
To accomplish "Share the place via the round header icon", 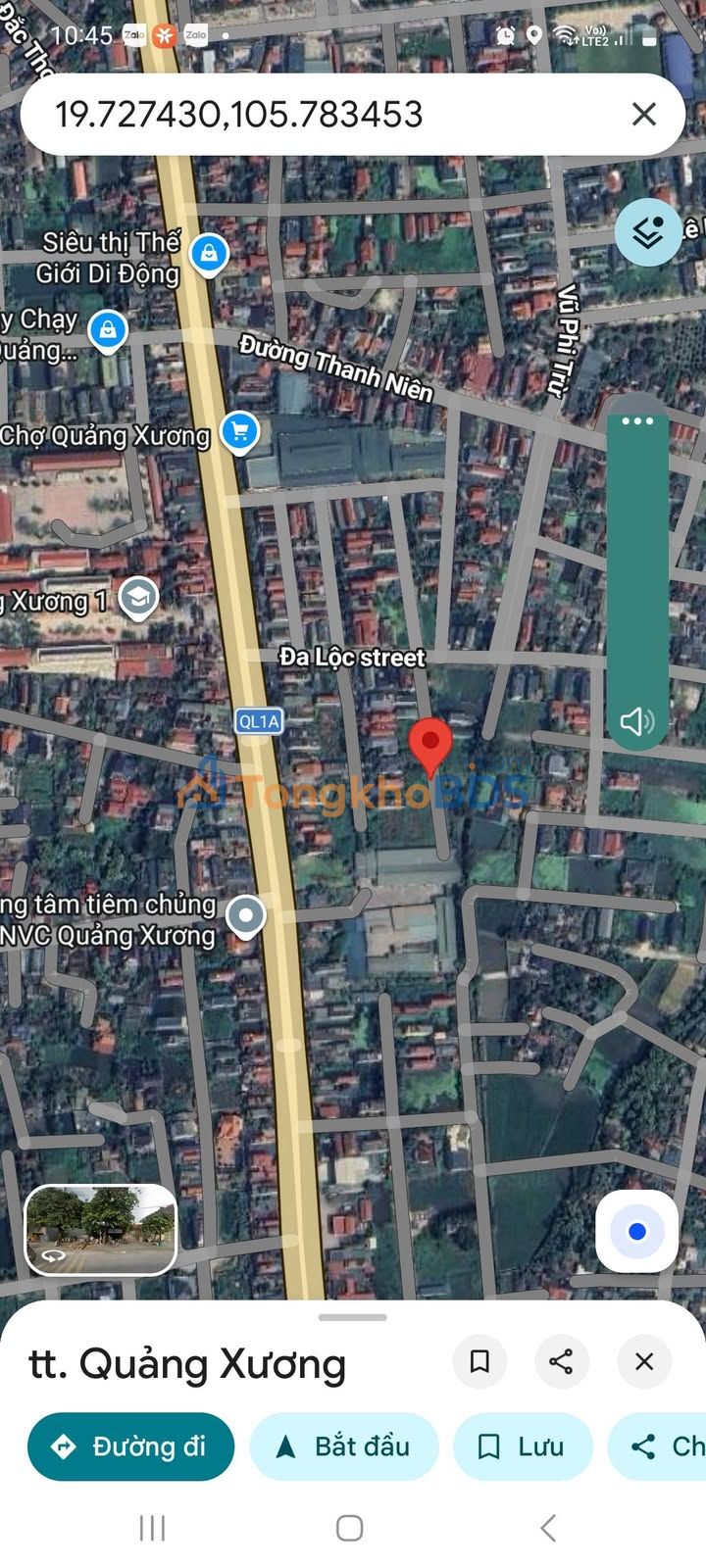I will coord(561,1361).
